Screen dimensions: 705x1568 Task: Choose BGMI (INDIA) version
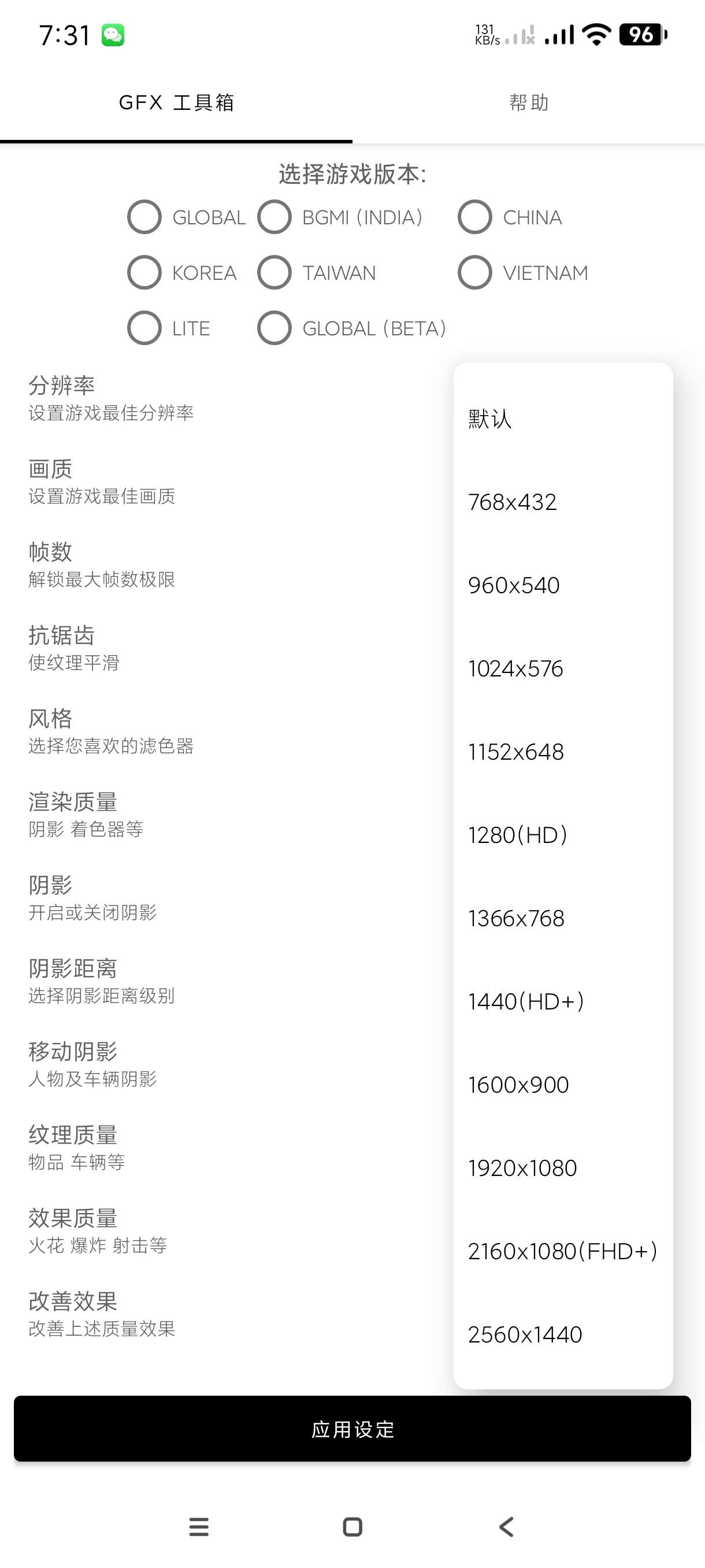(275, 217)
